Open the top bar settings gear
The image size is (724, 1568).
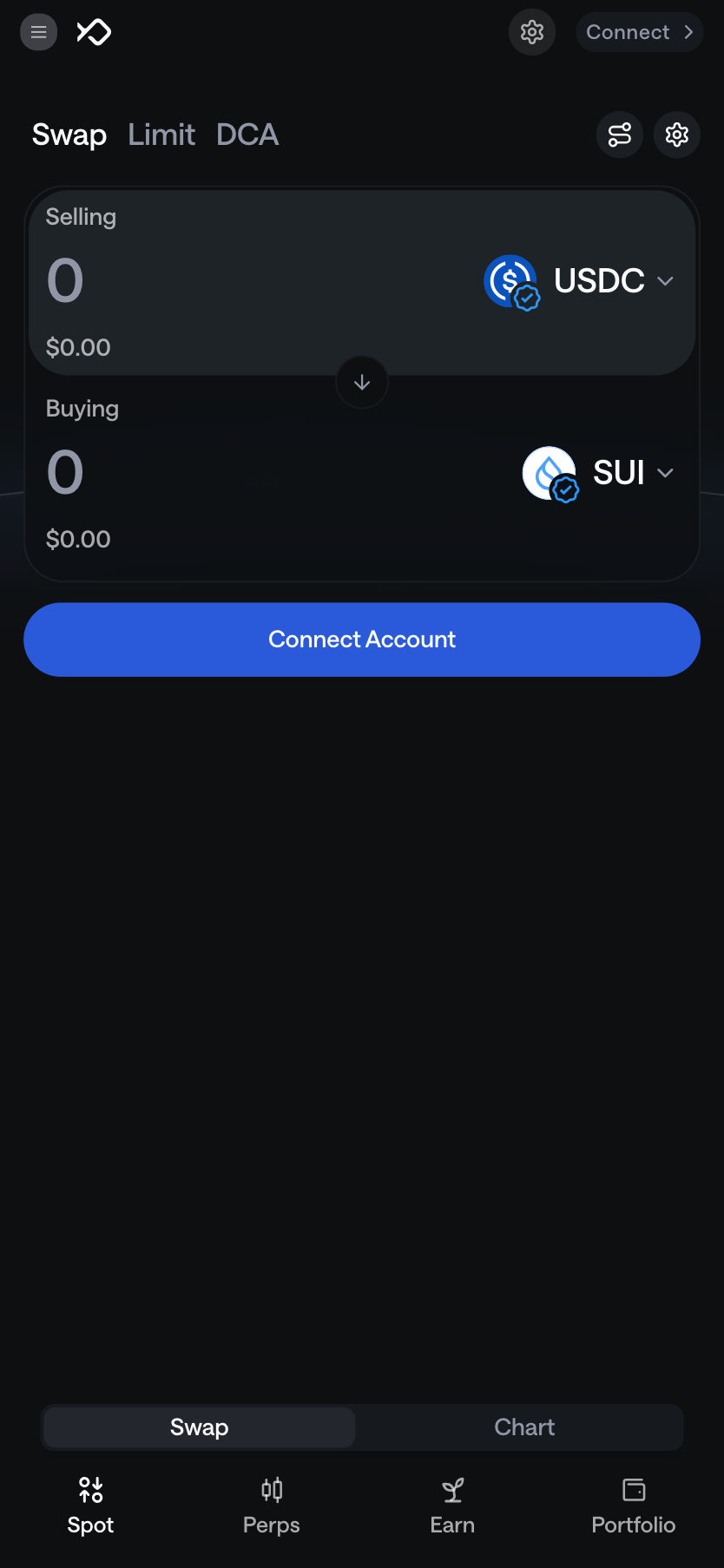pyautogui.click(x=531, y=32)
